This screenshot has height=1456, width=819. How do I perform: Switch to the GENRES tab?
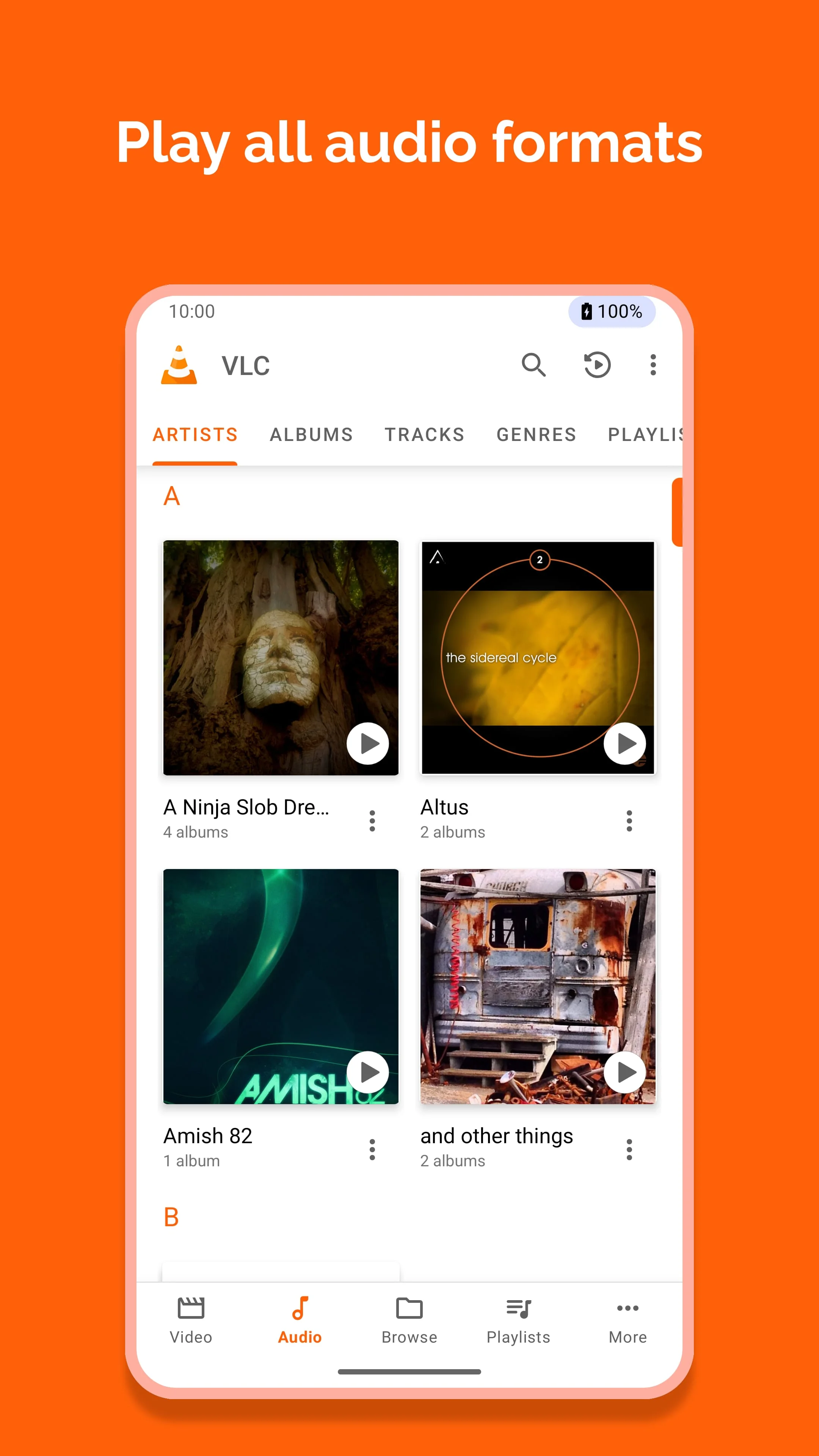click(536, 434)
